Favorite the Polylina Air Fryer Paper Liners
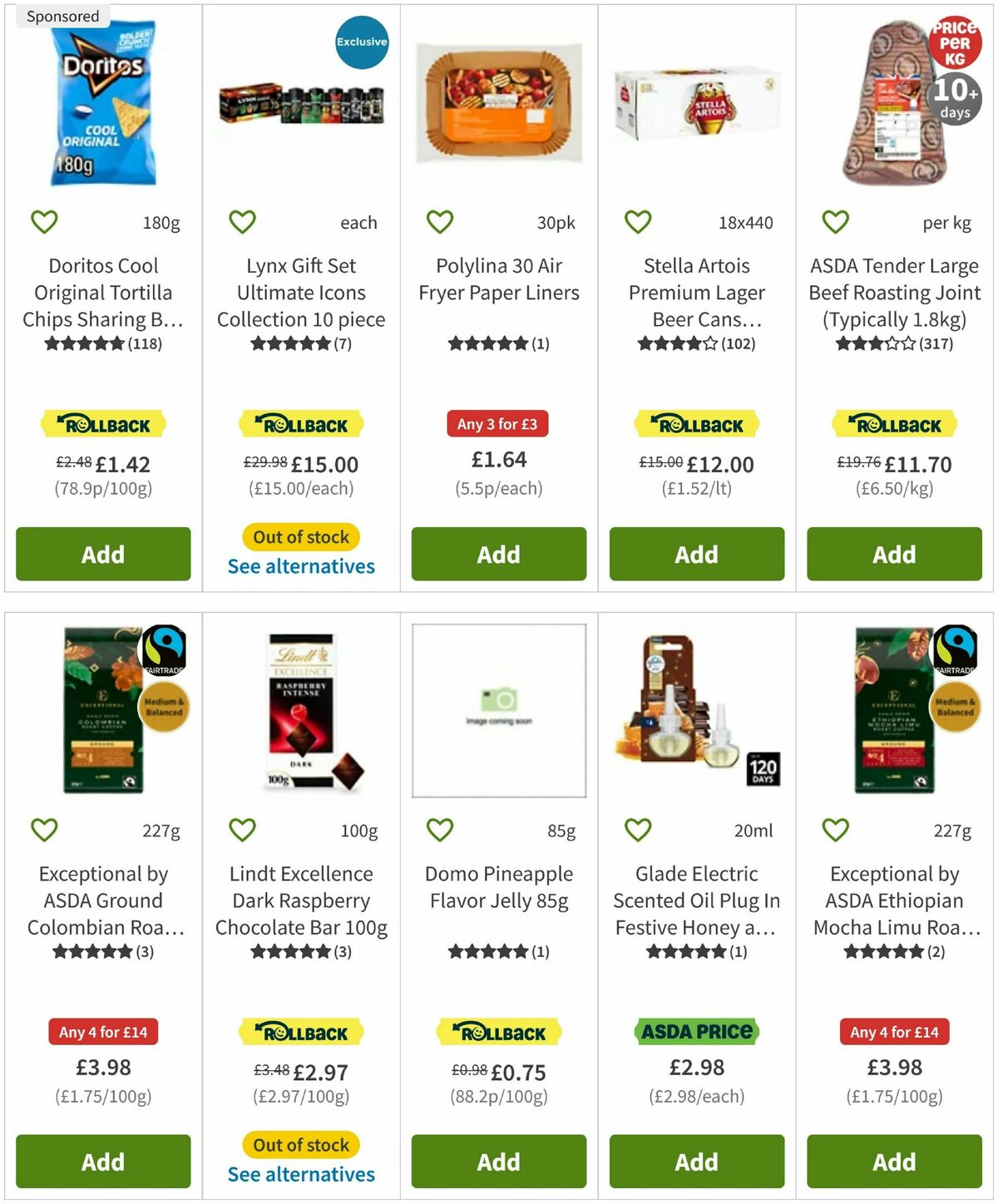 [440, 221]
